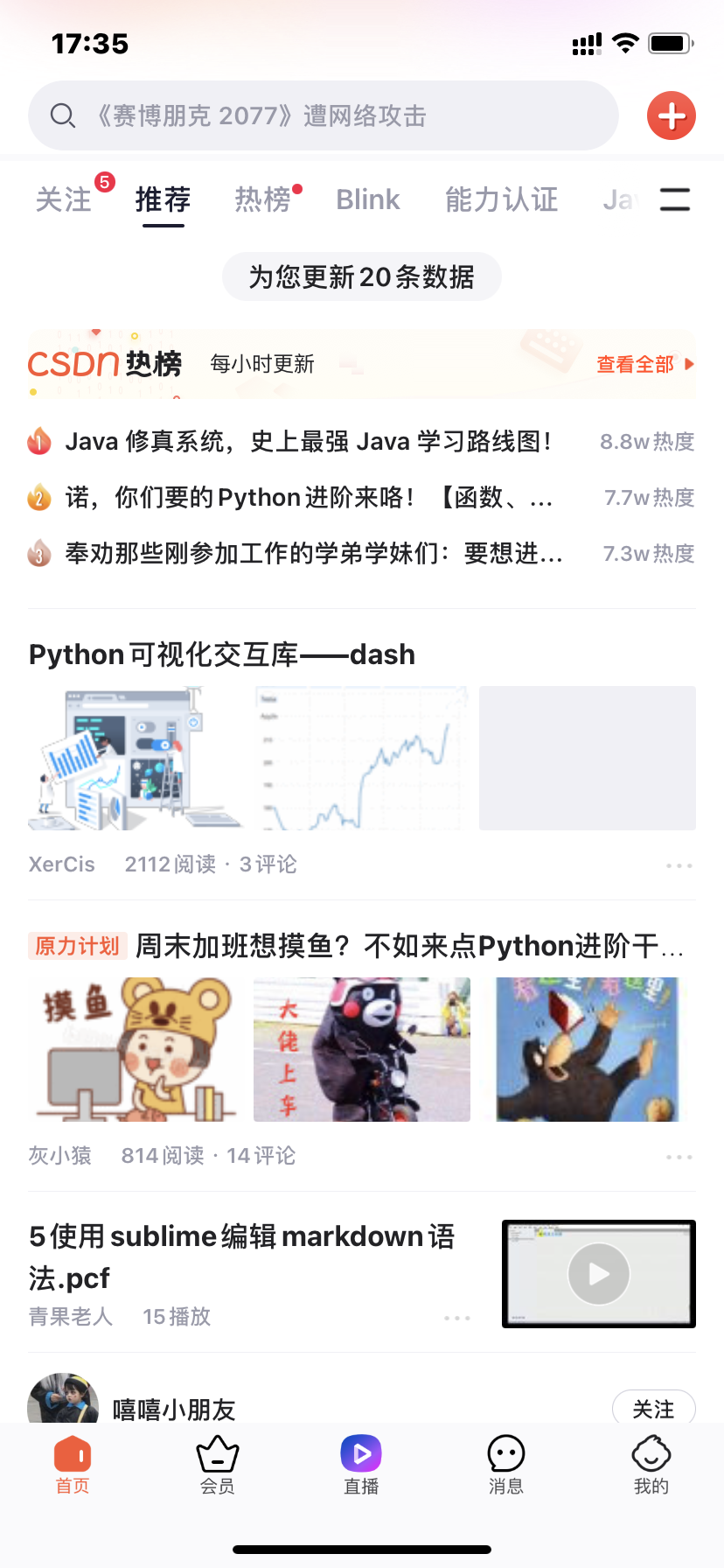Viewport: 724px width, 1568px height.
Task: Open the Java 修真系统 hot article
Action: click(309, 441)
